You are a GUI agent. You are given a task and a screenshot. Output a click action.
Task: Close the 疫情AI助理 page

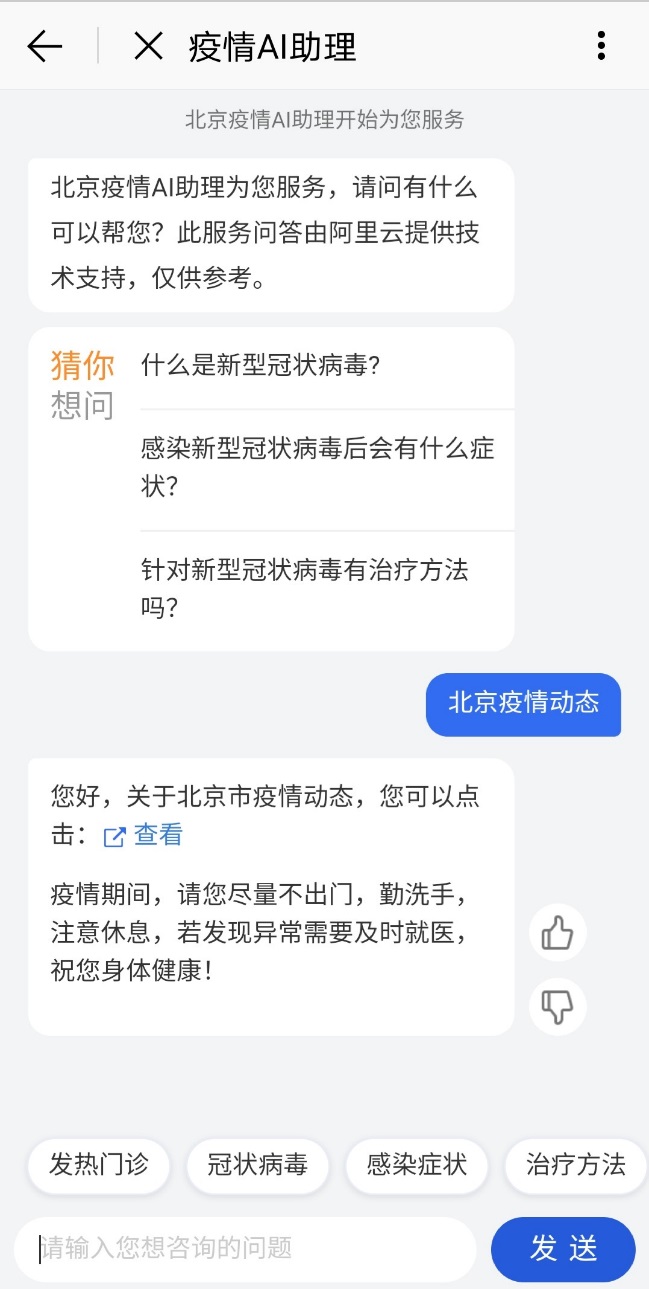point(148,46)
